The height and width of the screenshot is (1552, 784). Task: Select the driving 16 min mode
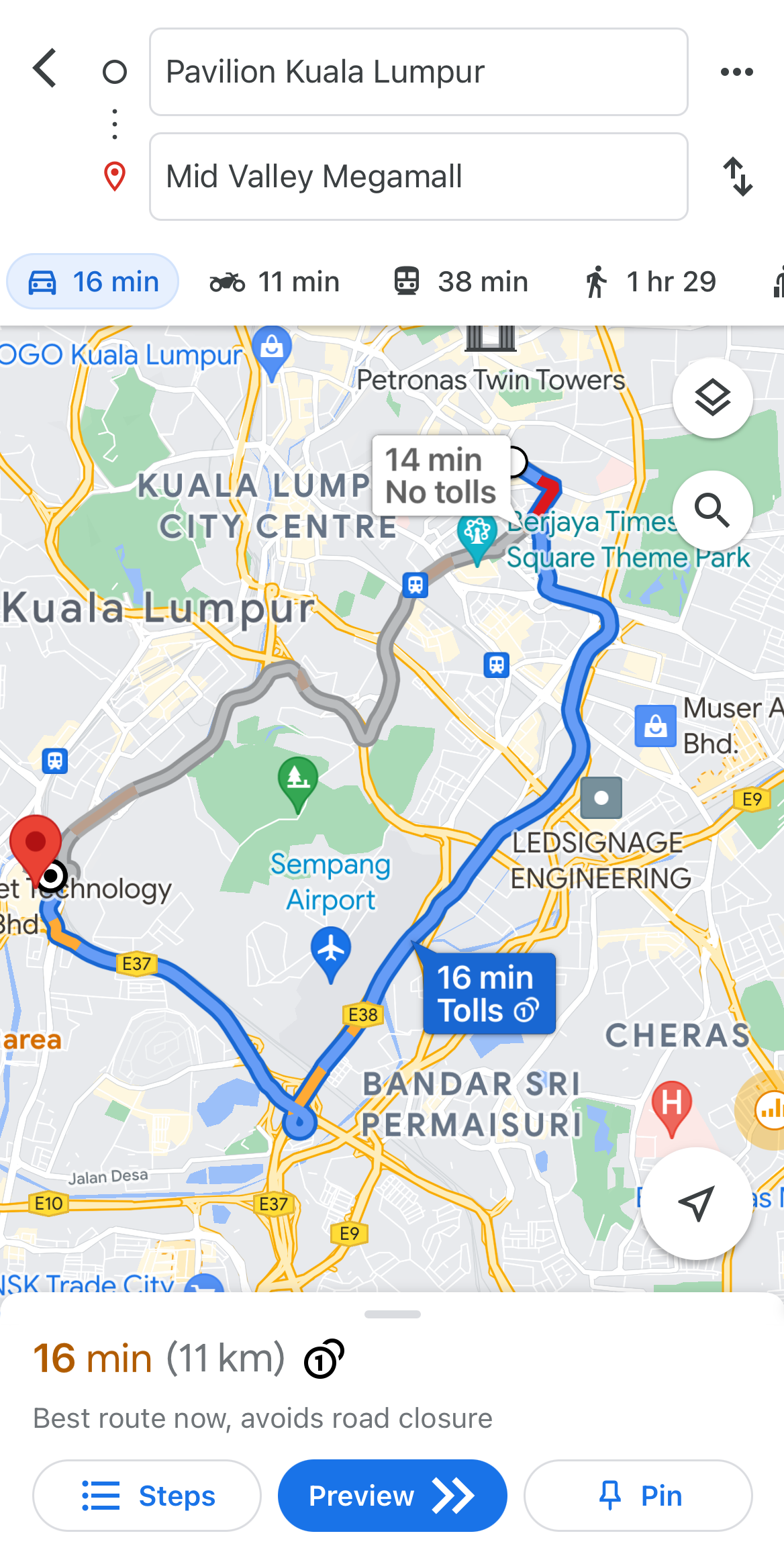[x=93, y=281]
